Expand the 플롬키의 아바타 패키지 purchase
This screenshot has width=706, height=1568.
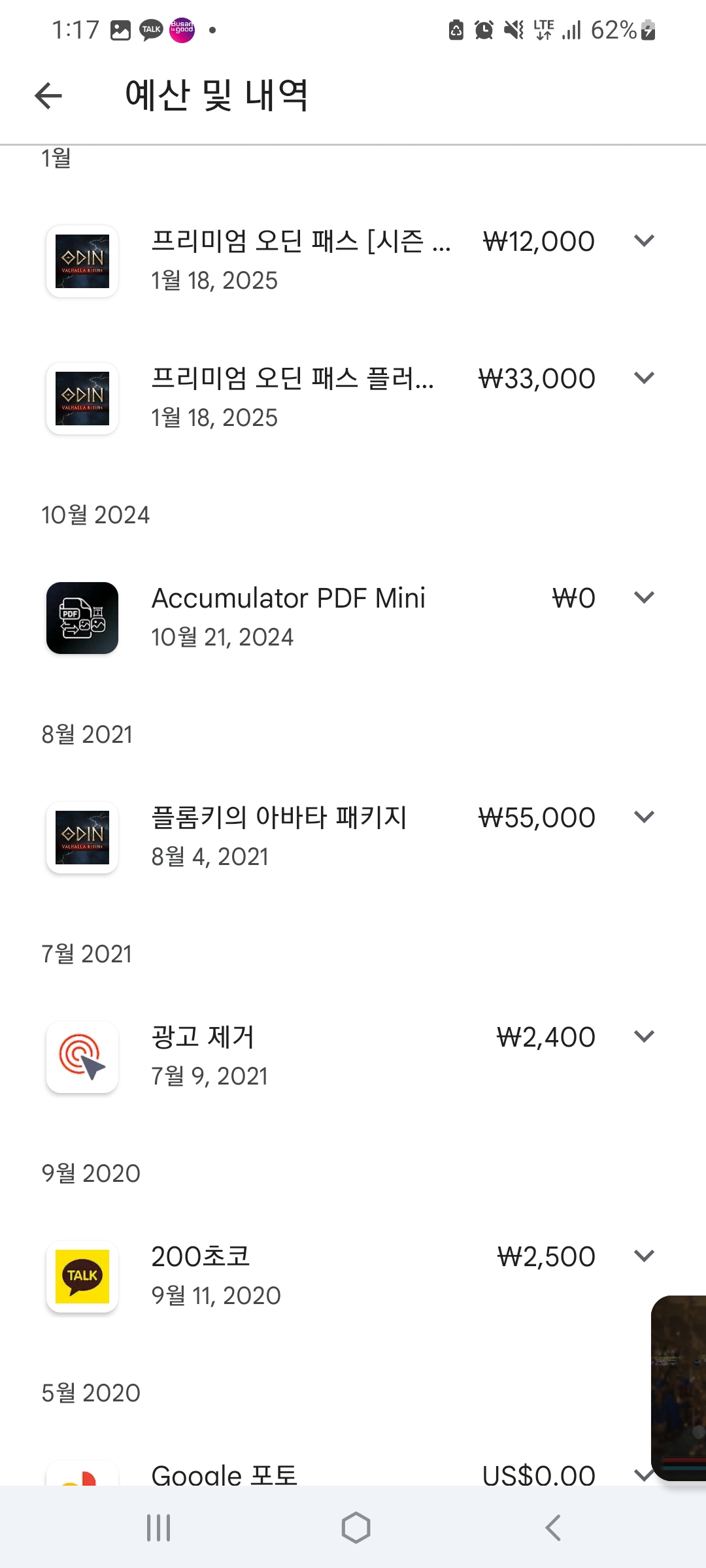coord(644,817)
